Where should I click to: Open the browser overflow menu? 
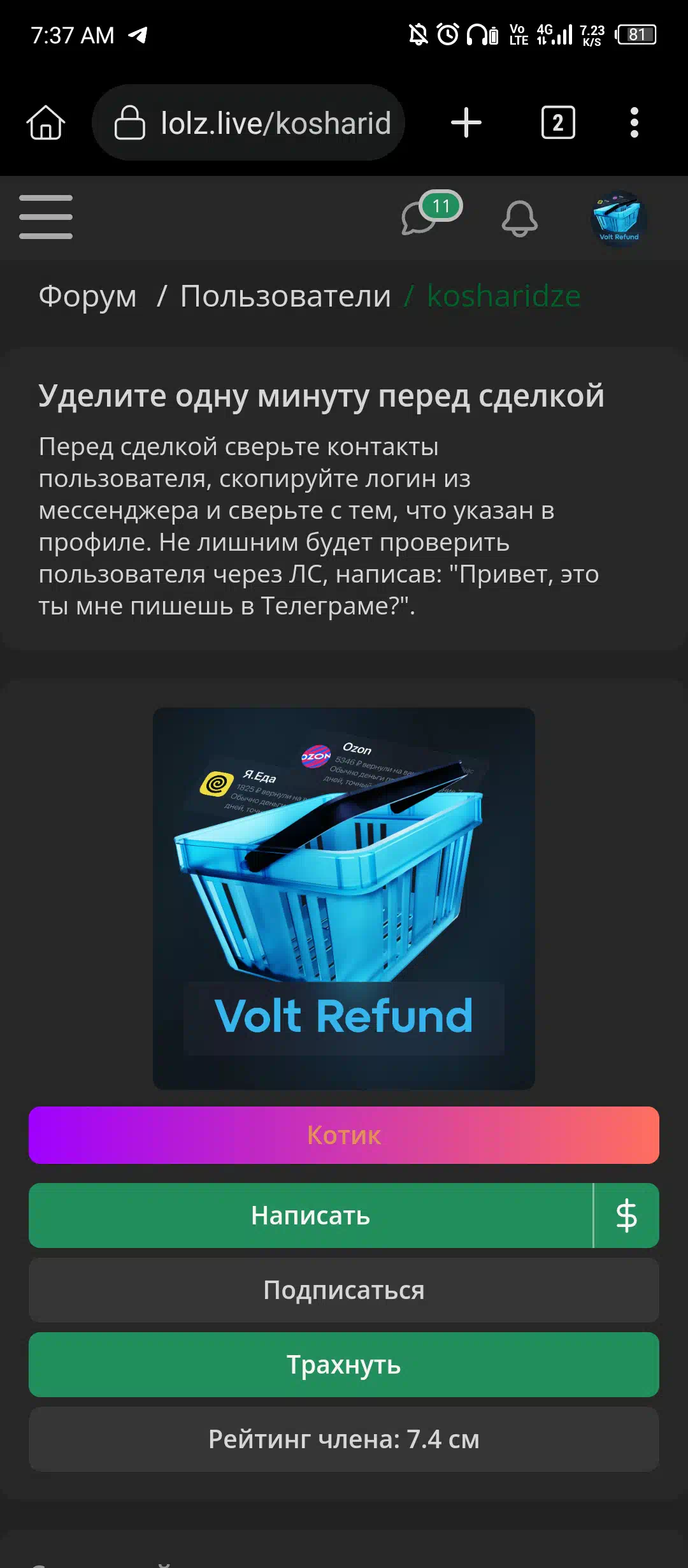634,122
